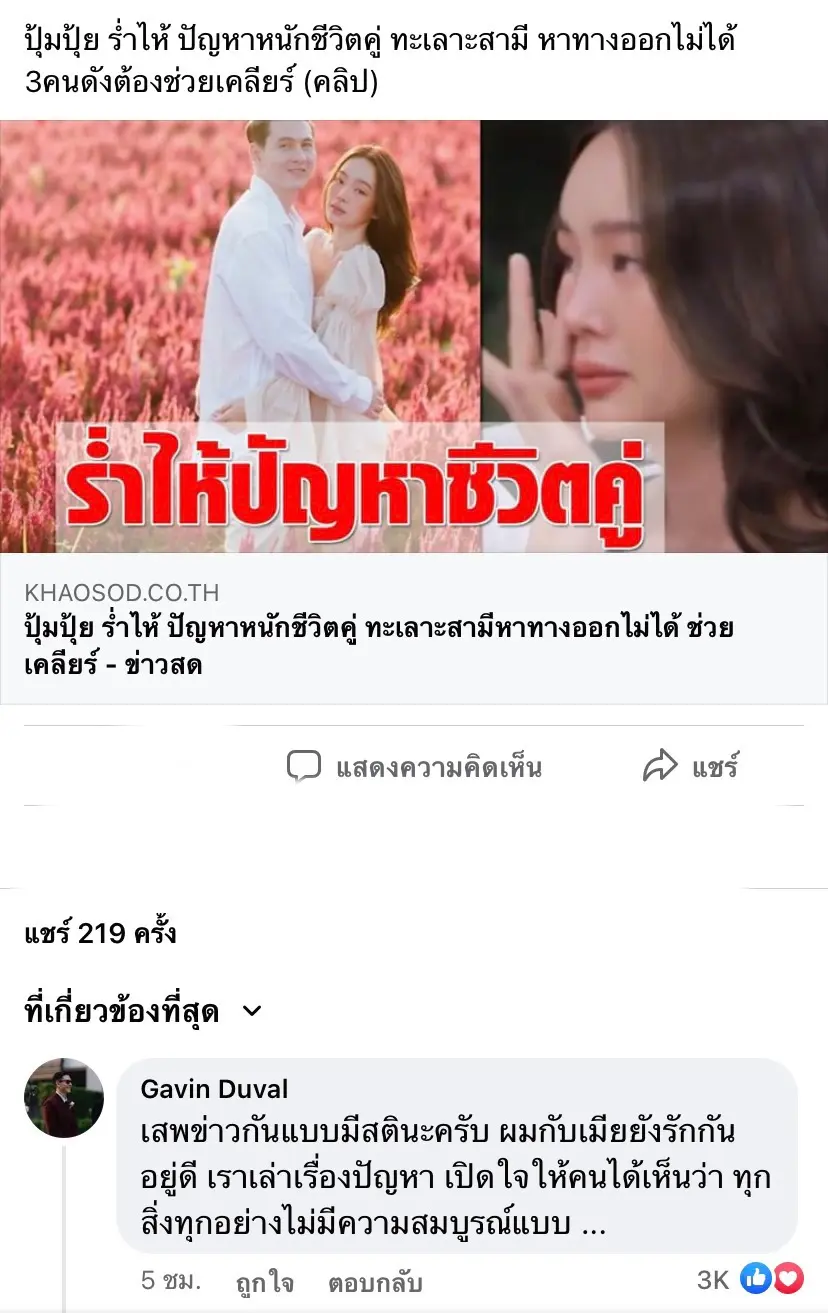Expand Gavin Duval's truncated comment
Viewport: 828px width, 1313px height.
593,1226
